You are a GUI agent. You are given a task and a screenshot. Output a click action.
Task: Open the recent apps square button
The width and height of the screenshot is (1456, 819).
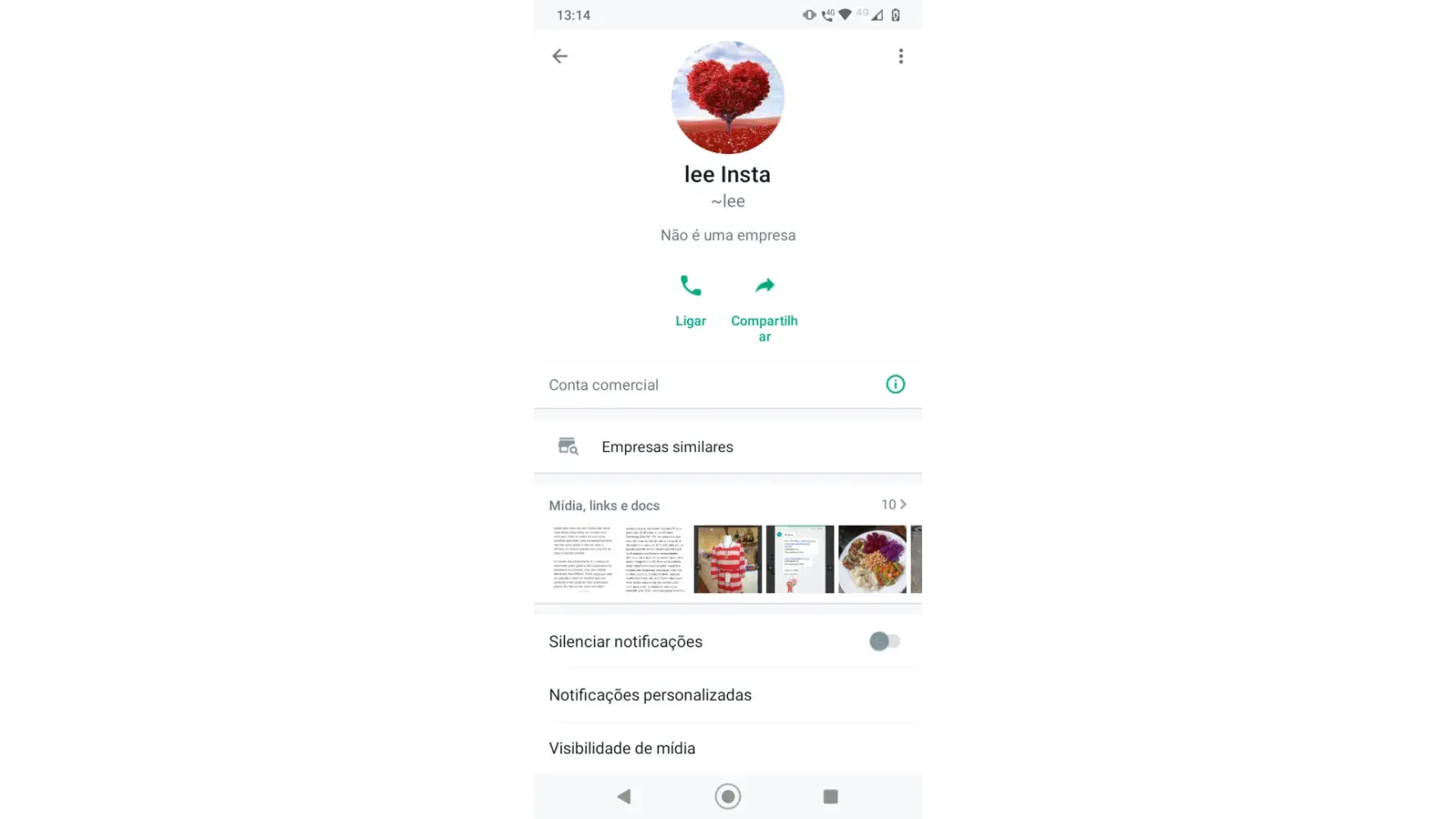(x=830, y=796)
